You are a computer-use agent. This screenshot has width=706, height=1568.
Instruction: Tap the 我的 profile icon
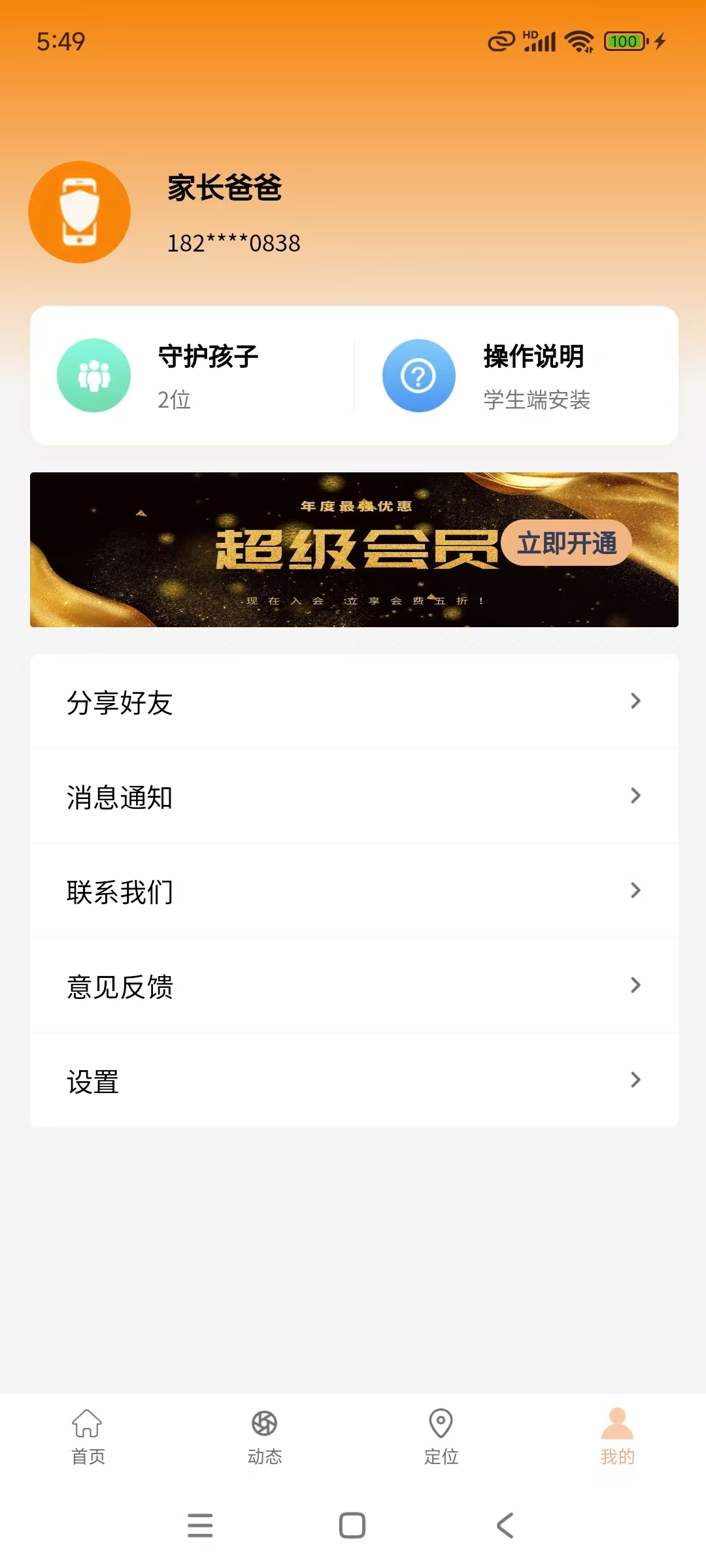click(x=616, y=1420)
